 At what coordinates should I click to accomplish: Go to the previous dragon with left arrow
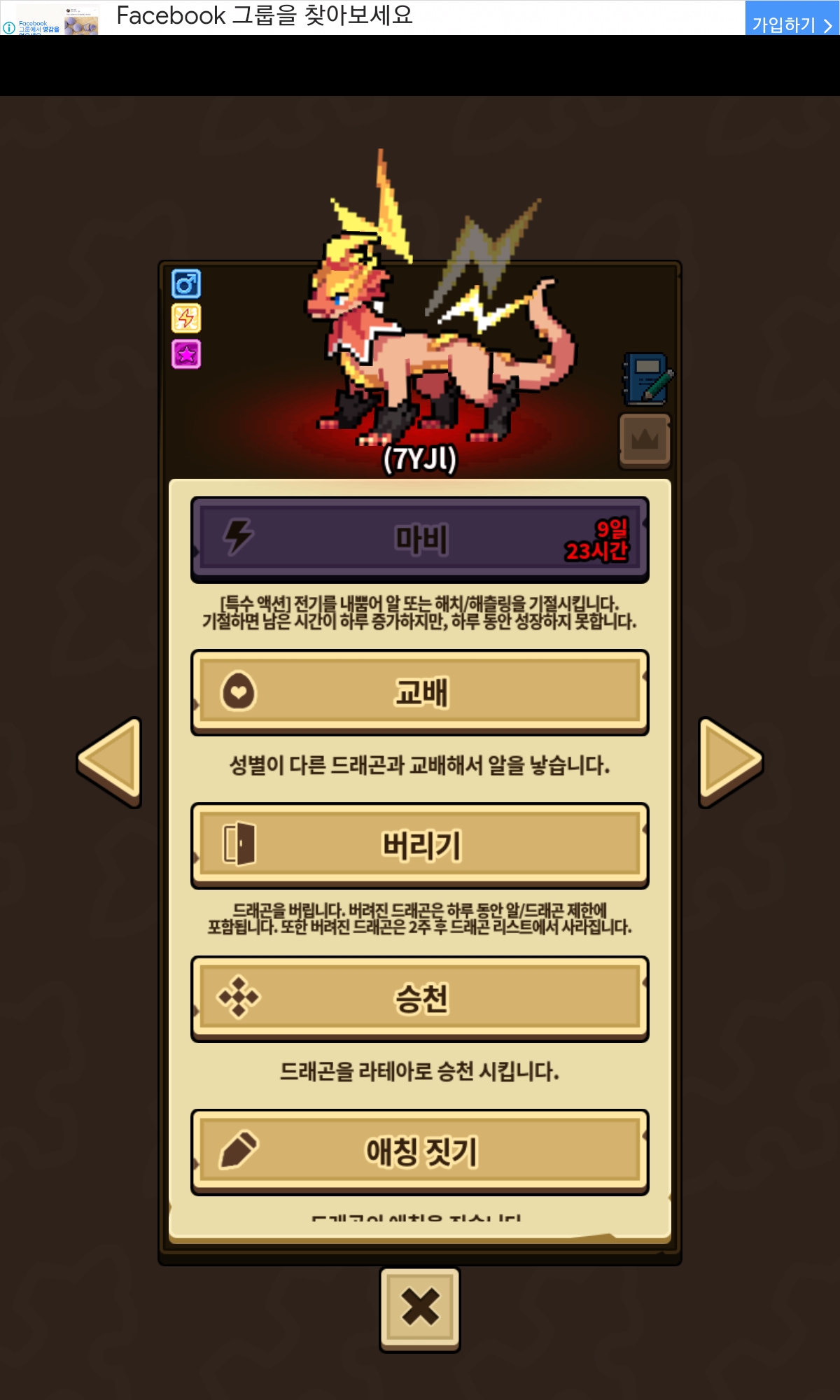click(x=110, y=762)
